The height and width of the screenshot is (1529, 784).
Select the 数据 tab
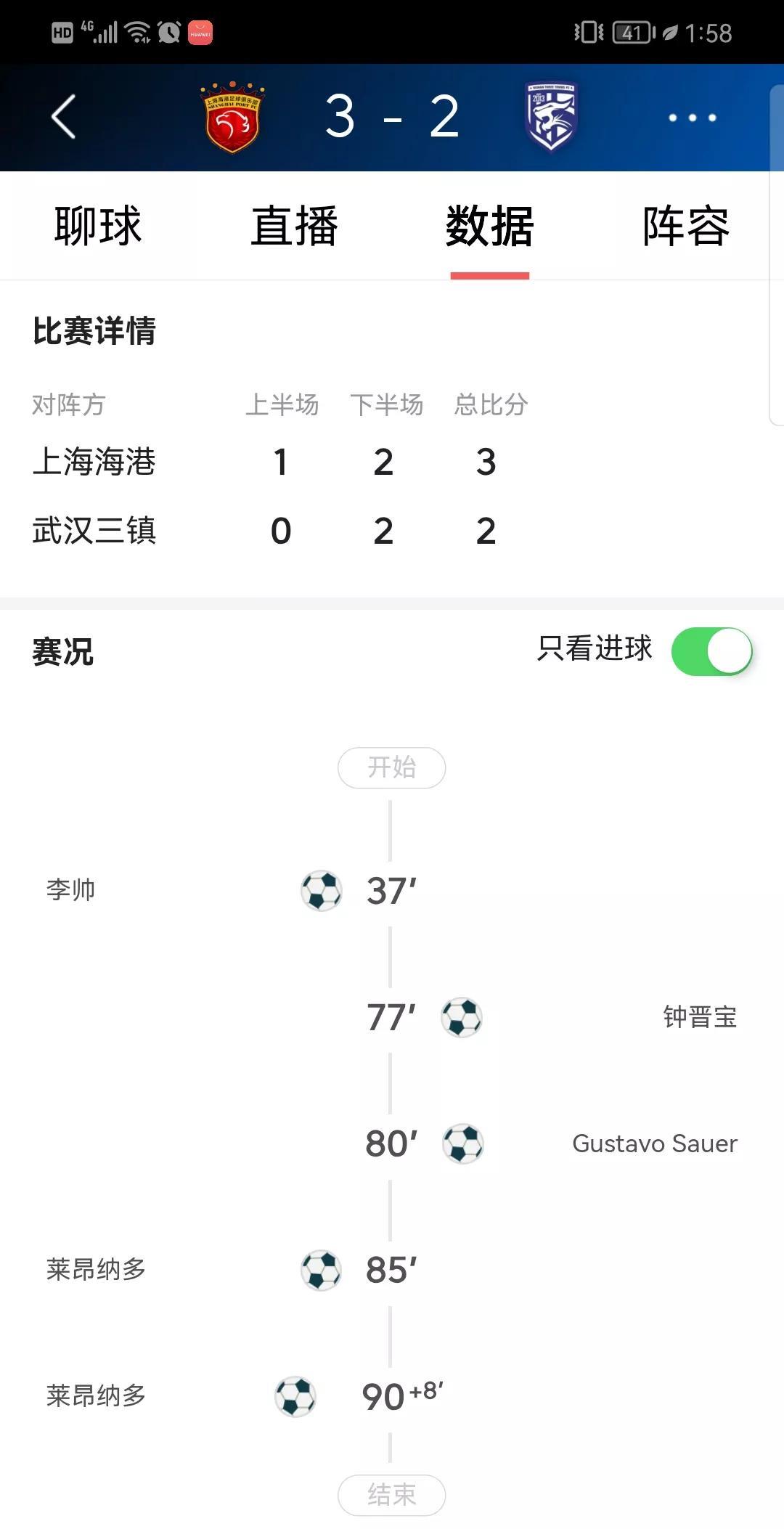(x=490, y=226)
